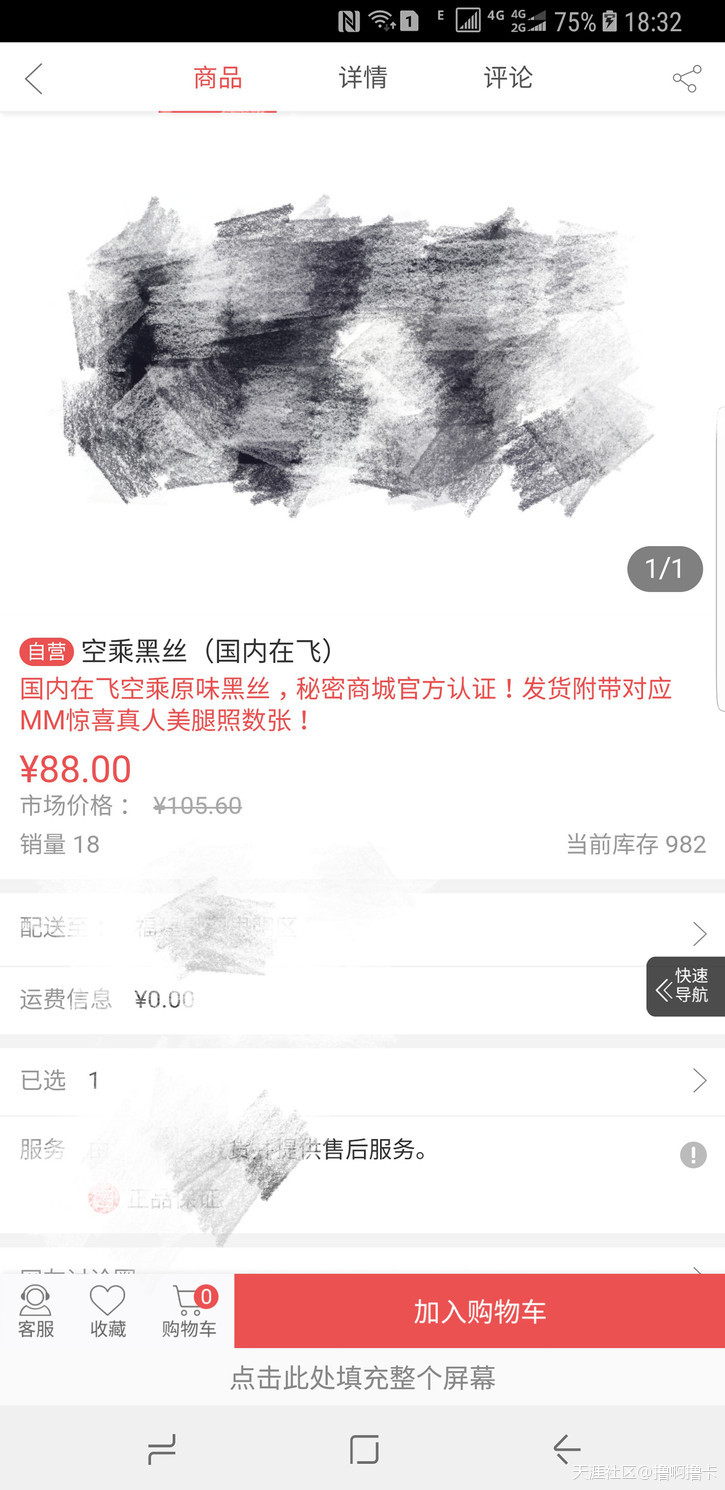Tap the 自营 label next to product title

click(46, 650)
